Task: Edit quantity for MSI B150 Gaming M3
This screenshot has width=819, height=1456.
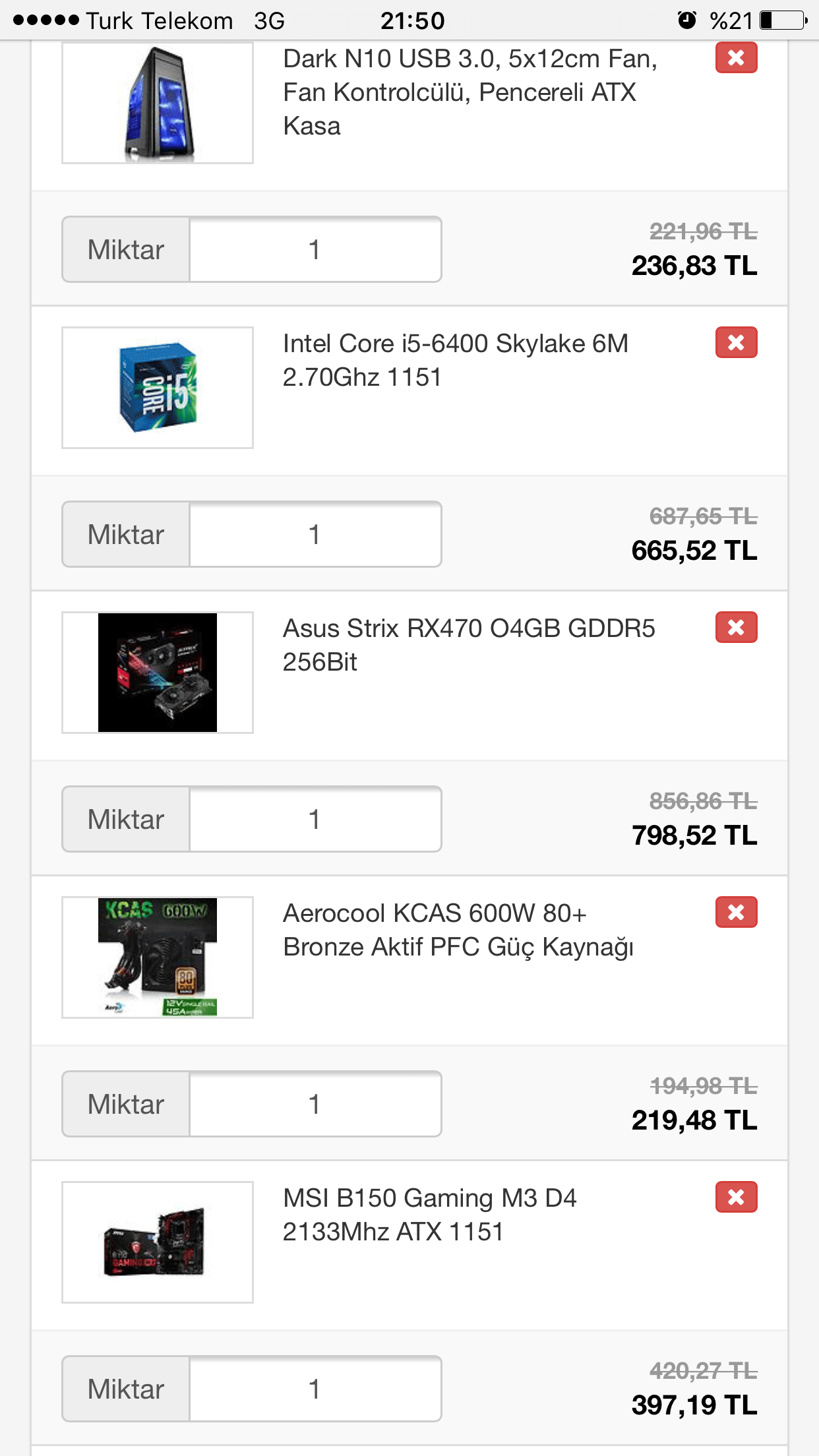Action: (x=315, y=1389)
